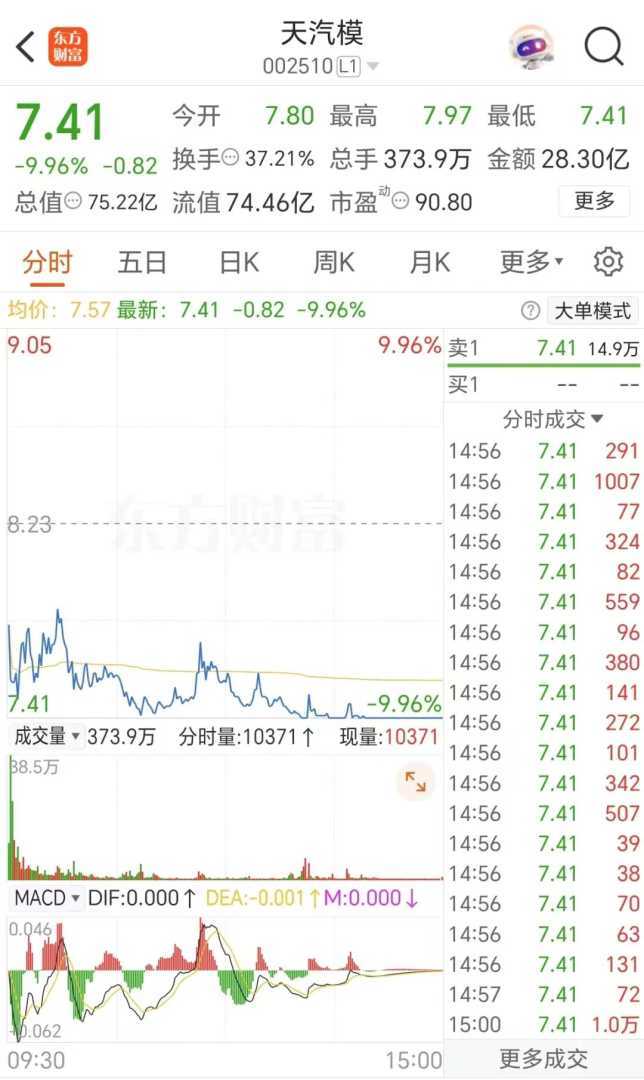The image size is (644, 1080).
Task: Expand the 分时成交 dropdown
Action: (x=553, y=419)
